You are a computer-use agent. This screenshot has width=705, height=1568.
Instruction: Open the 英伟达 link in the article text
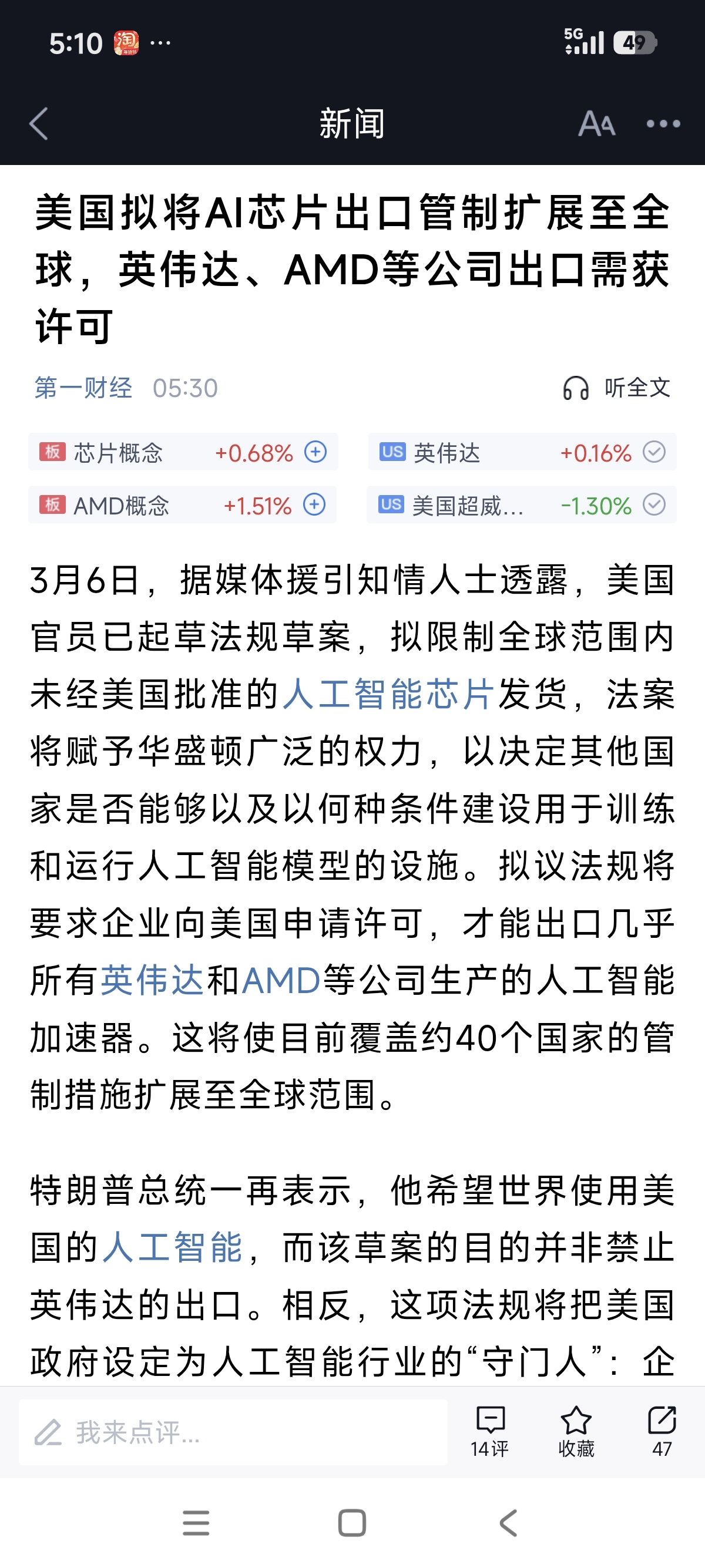point(152,980)
